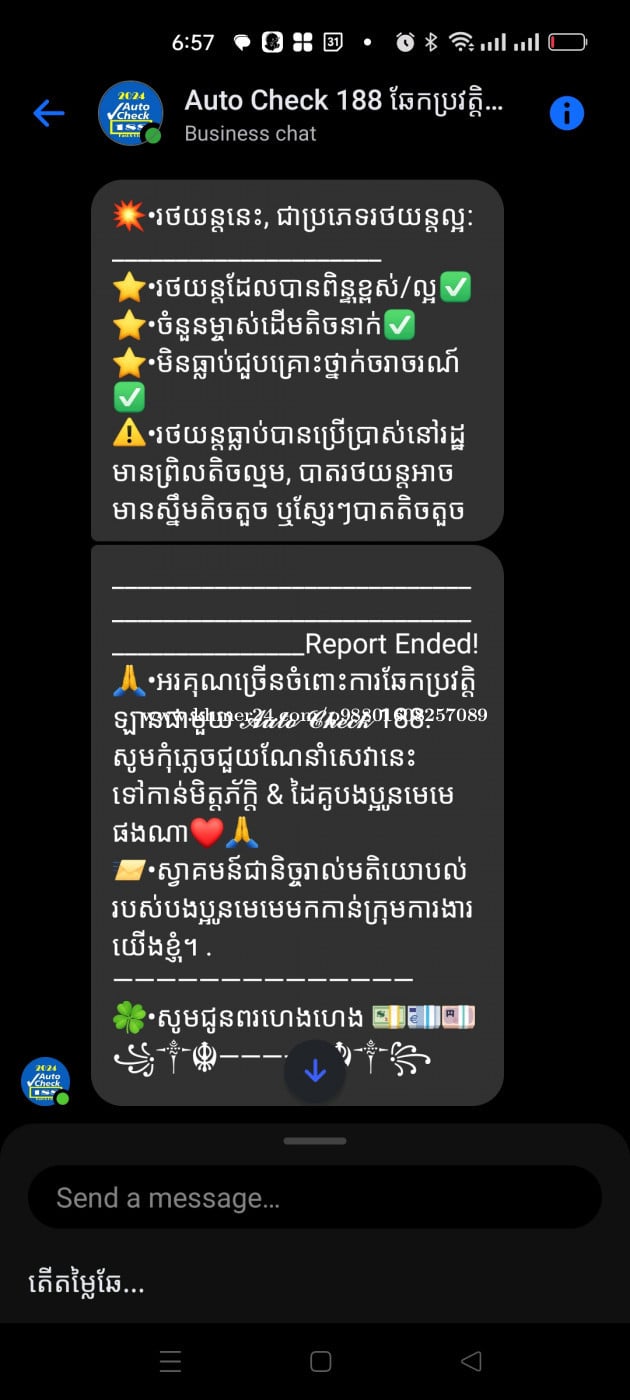The height and width of the screenshot is (1400, 630).
Task: Select the suggested reply chip below input
Action: pyautogui.click(x=86, y=1283)
